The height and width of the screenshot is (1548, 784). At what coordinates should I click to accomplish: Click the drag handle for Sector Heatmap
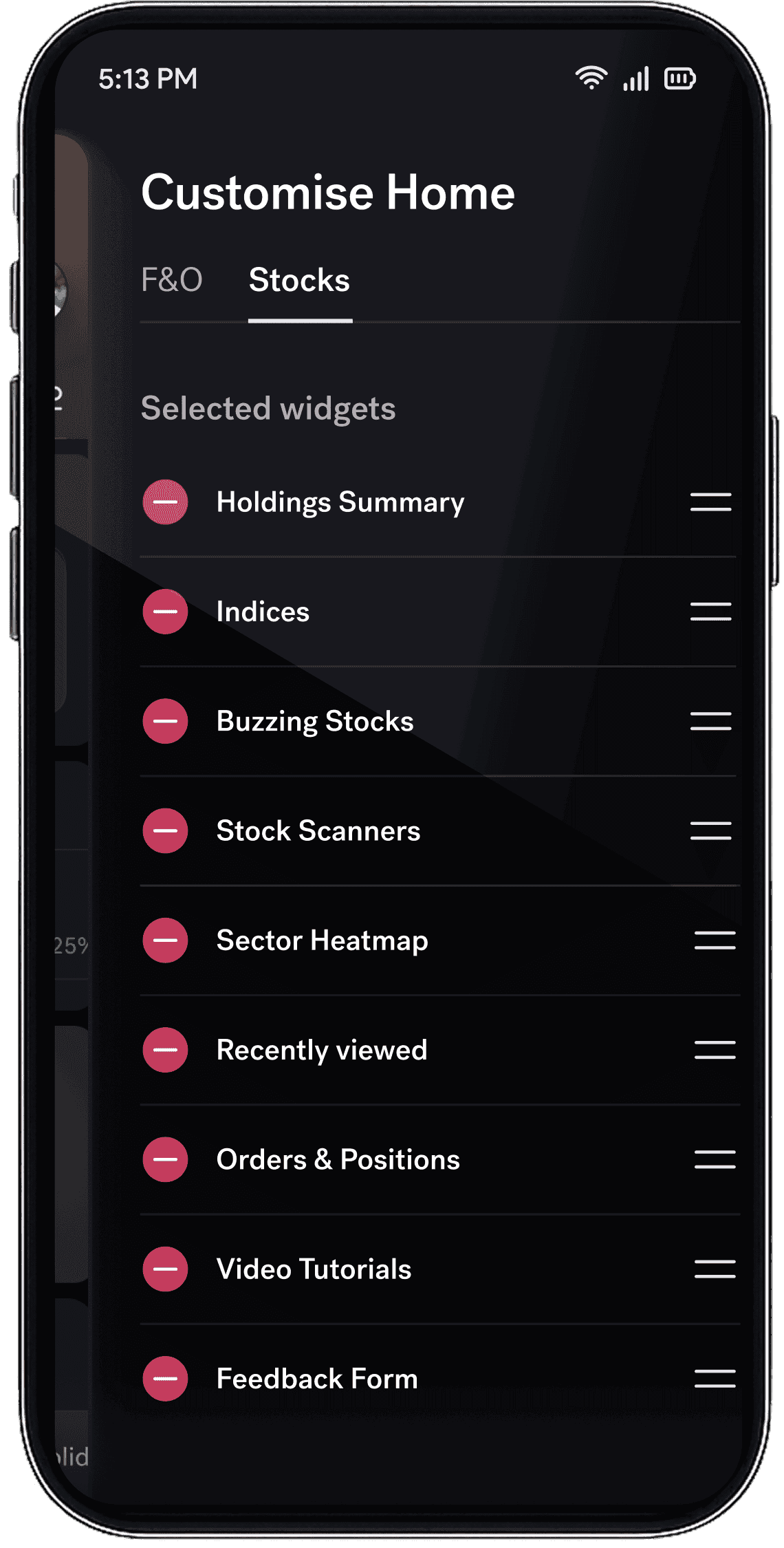(x=711, y=940)
